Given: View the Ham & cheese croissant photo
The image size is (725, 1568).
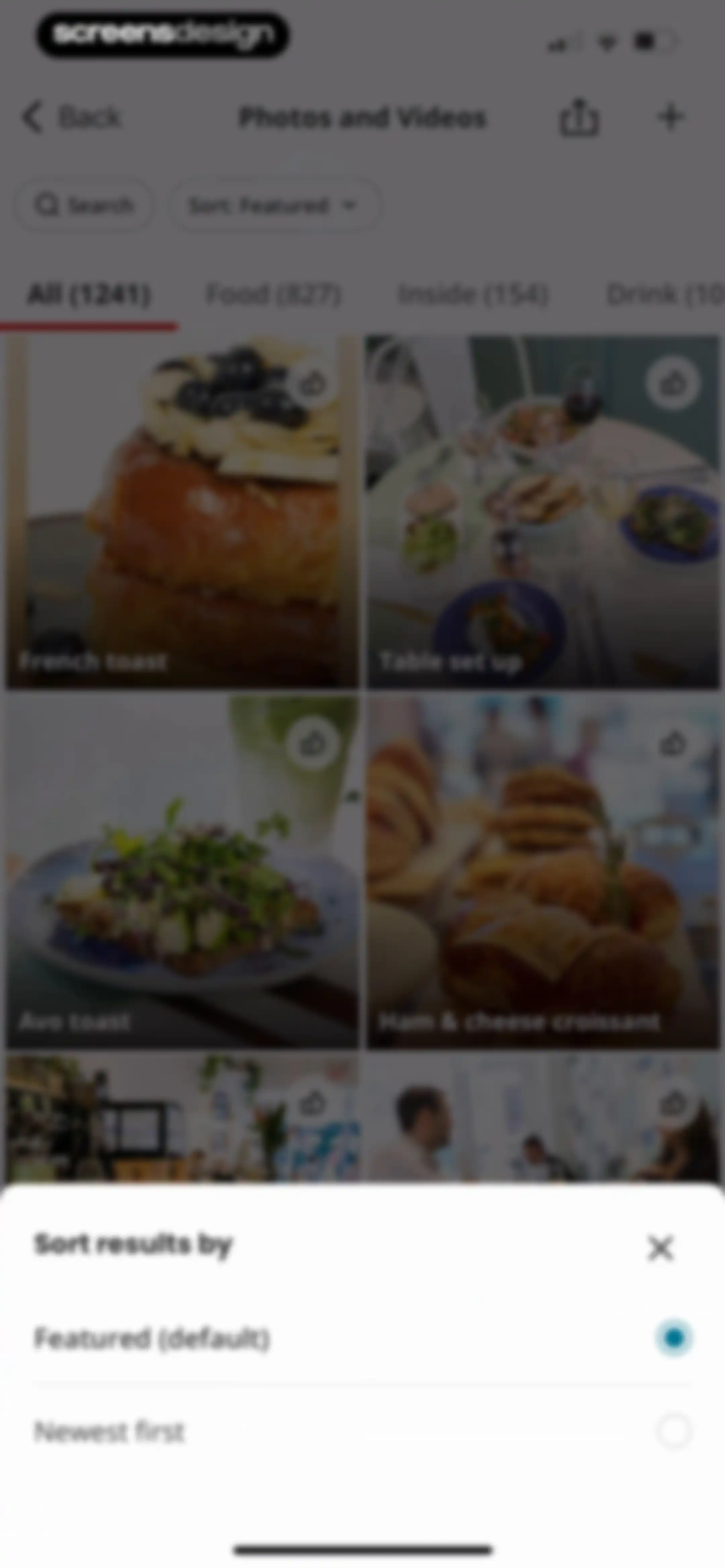Looking at the screenshot, I should pyautogui.click(x=543, y=872).
